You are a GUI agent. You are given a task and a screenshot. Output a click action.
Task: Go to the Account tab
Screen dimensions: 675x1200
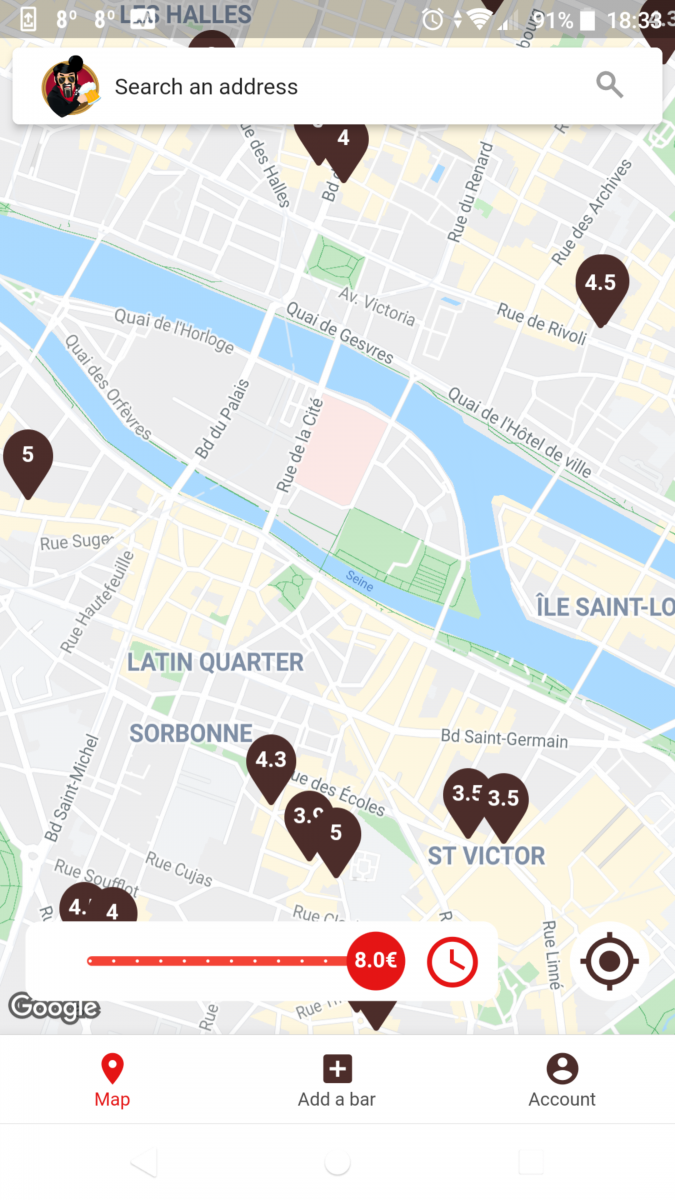pyautogui.click(x=562, y=1080)
